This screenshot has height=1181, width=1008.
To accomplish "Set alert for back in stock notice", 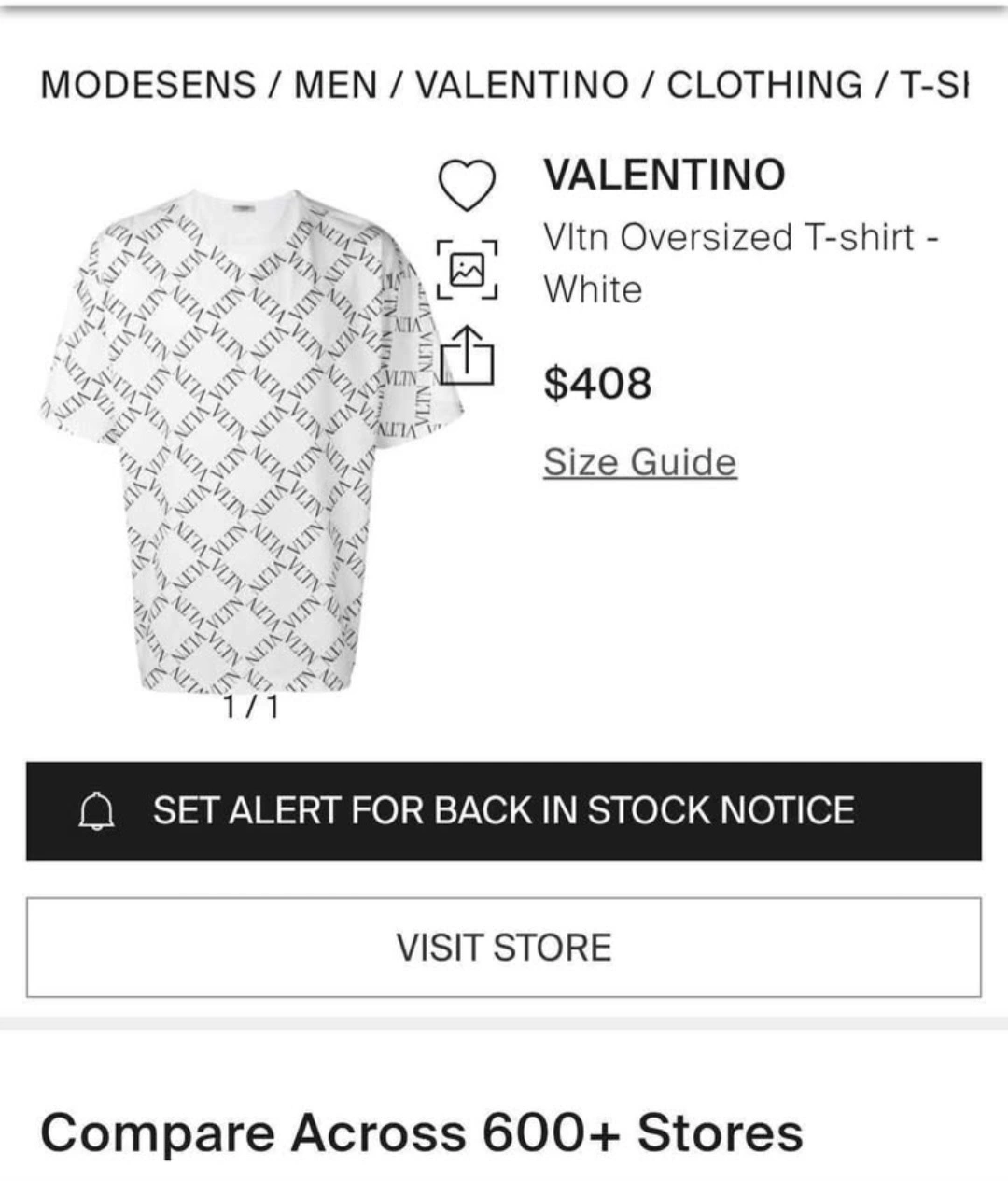I will coord(504,810).
